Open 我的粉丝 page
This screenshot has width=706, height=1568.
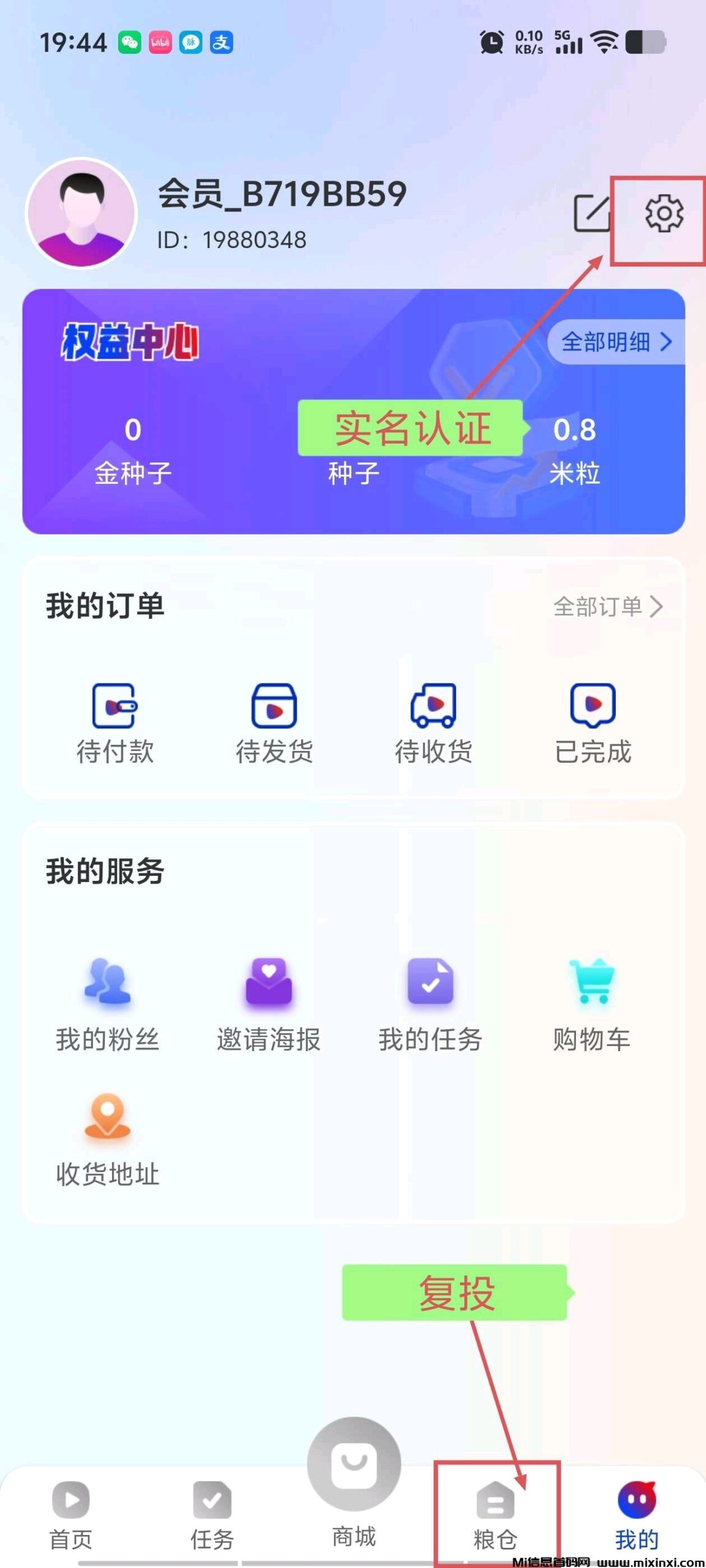point(107,1005)
